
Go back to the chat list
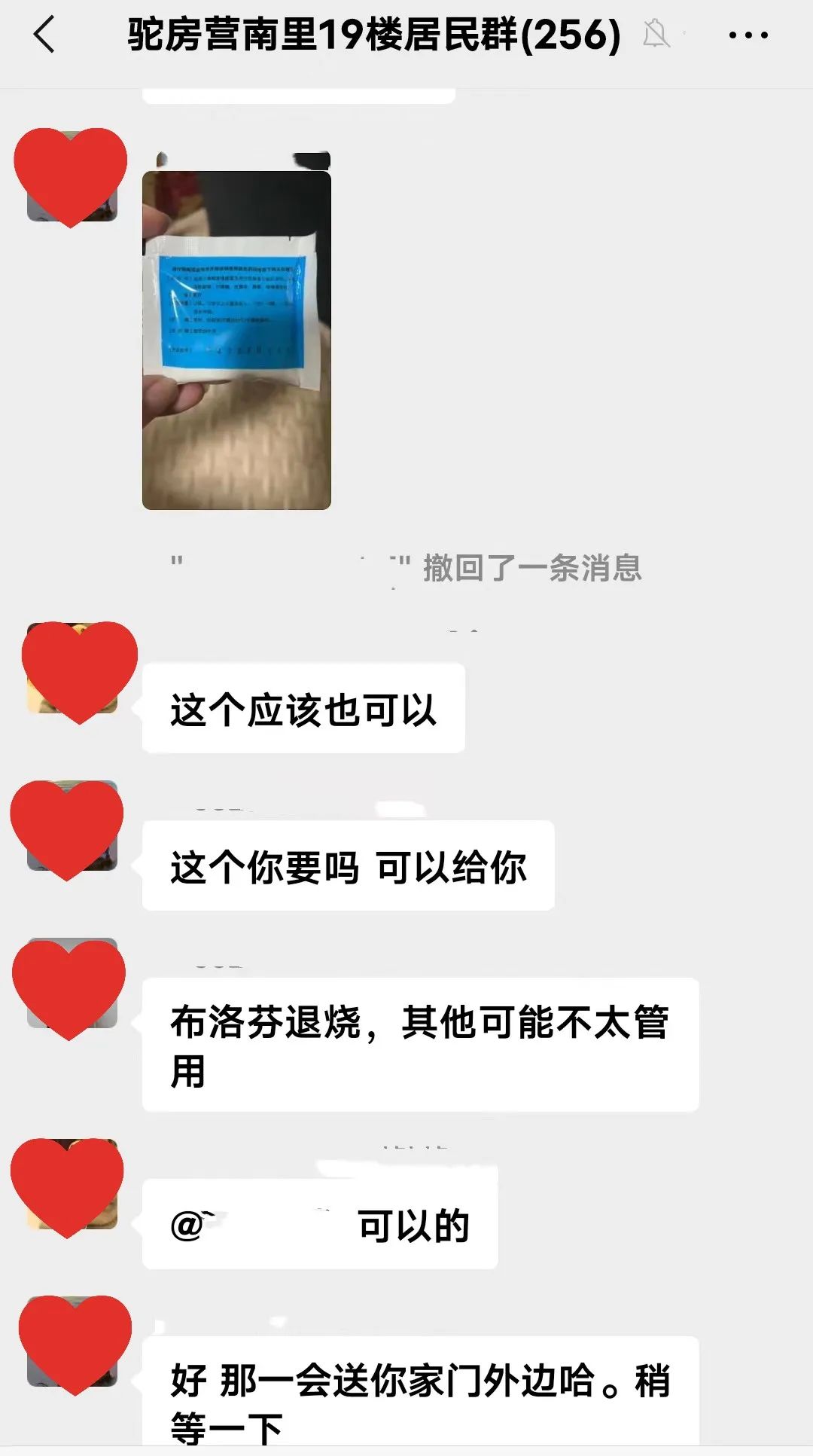[45, 35]
